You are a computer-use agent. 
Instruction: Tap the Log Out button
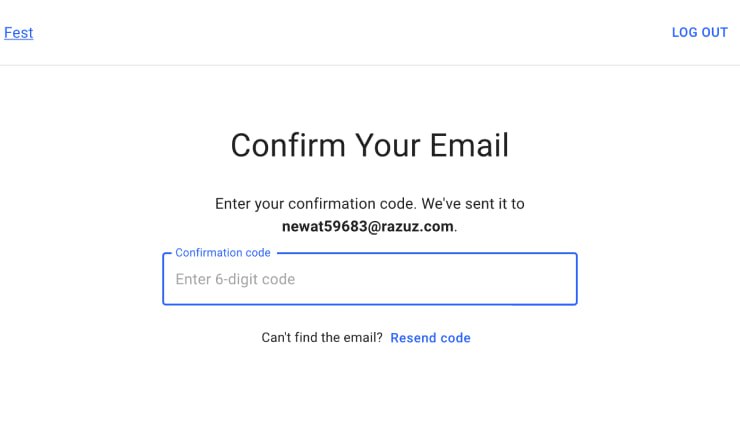coord(699,33)
